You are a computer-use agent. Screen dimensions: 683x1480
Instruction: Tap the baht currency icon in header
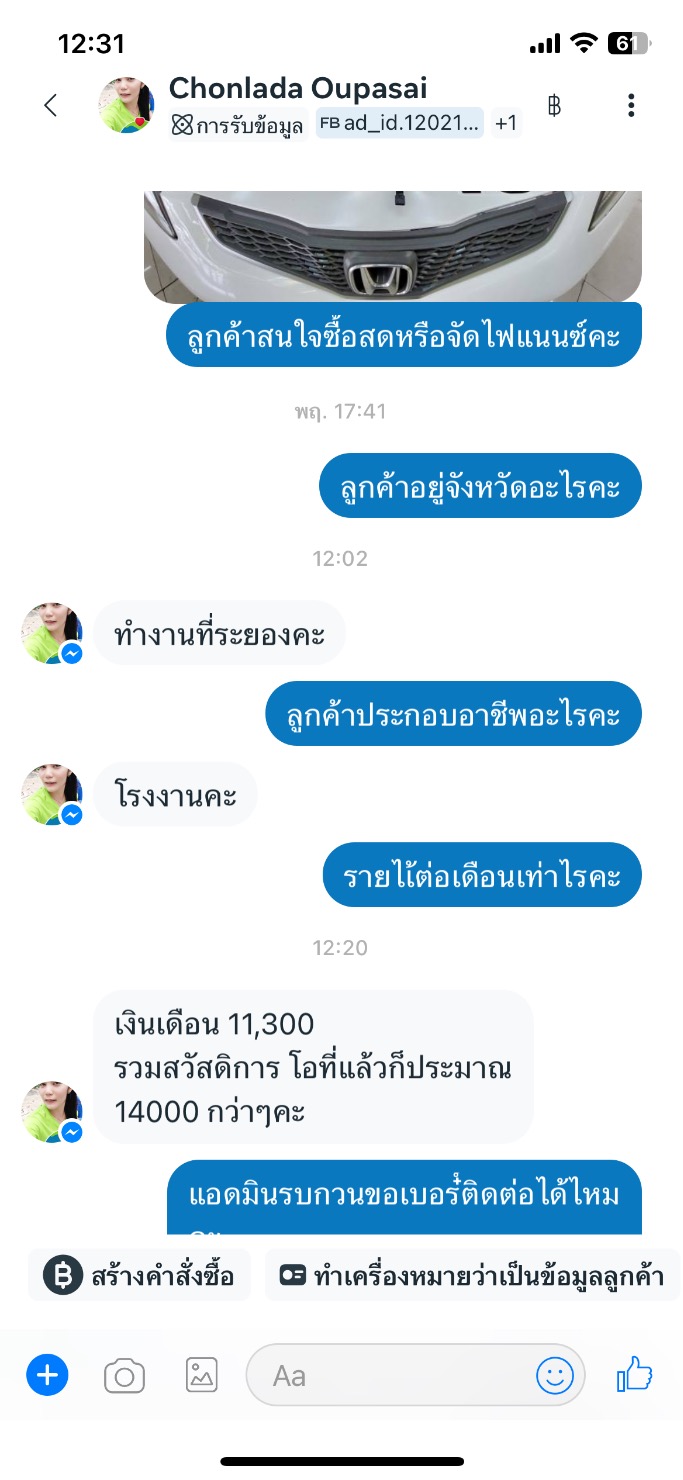pos(553,105)
